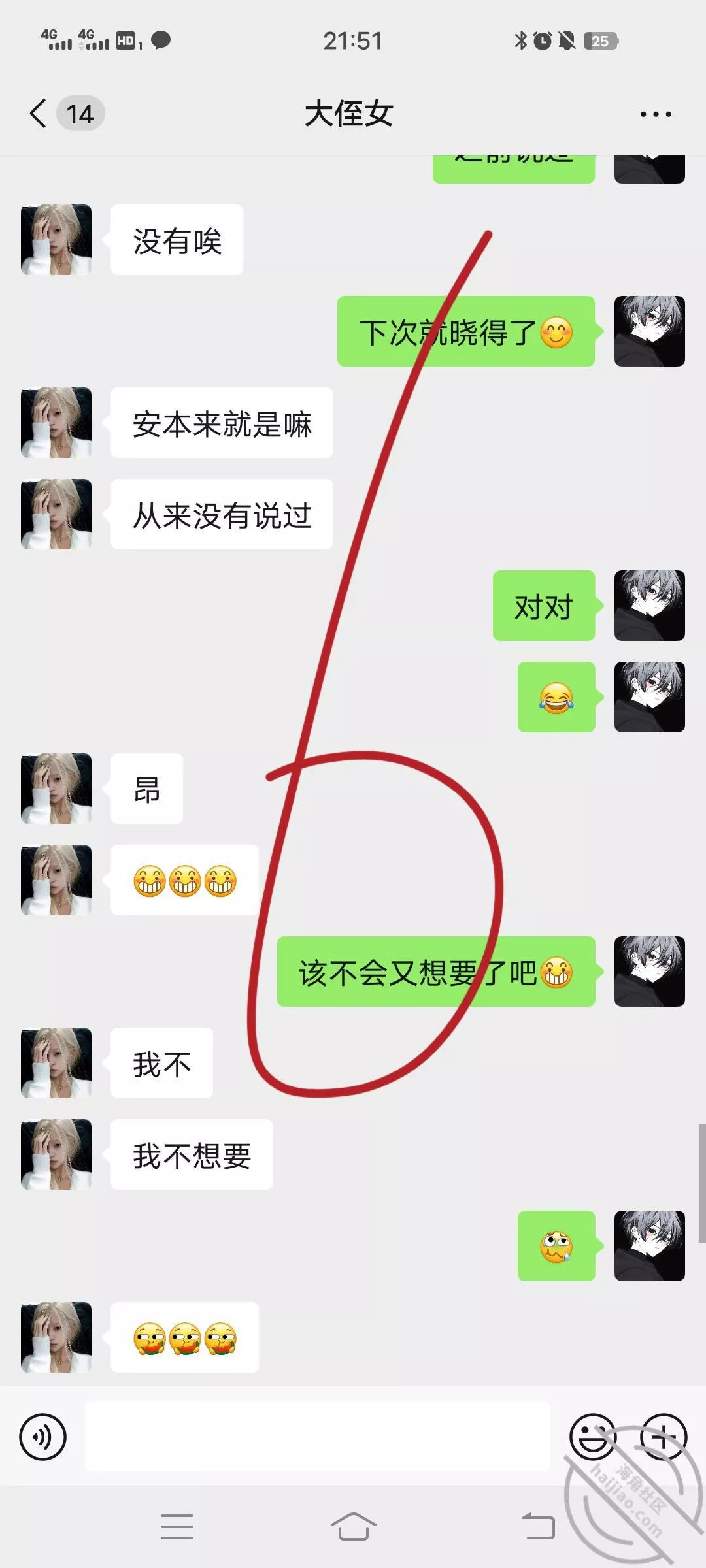Open the emoji sticker panel
The width and height of the screenshot is (706, 1568).
[592, 1437]
